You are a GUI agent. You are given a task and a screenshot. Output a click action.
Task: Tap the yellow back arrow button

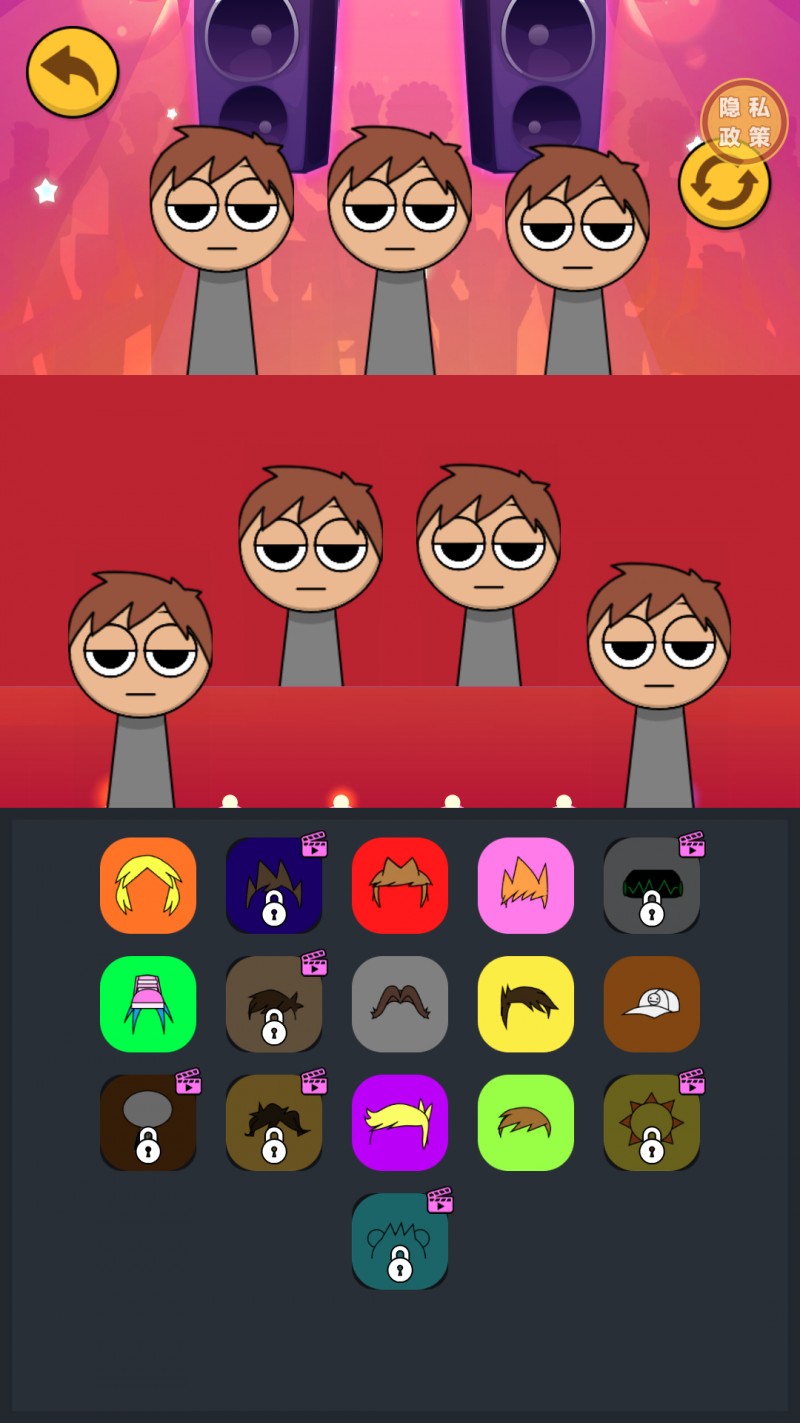pyautogui.click(x=72, y=72)
